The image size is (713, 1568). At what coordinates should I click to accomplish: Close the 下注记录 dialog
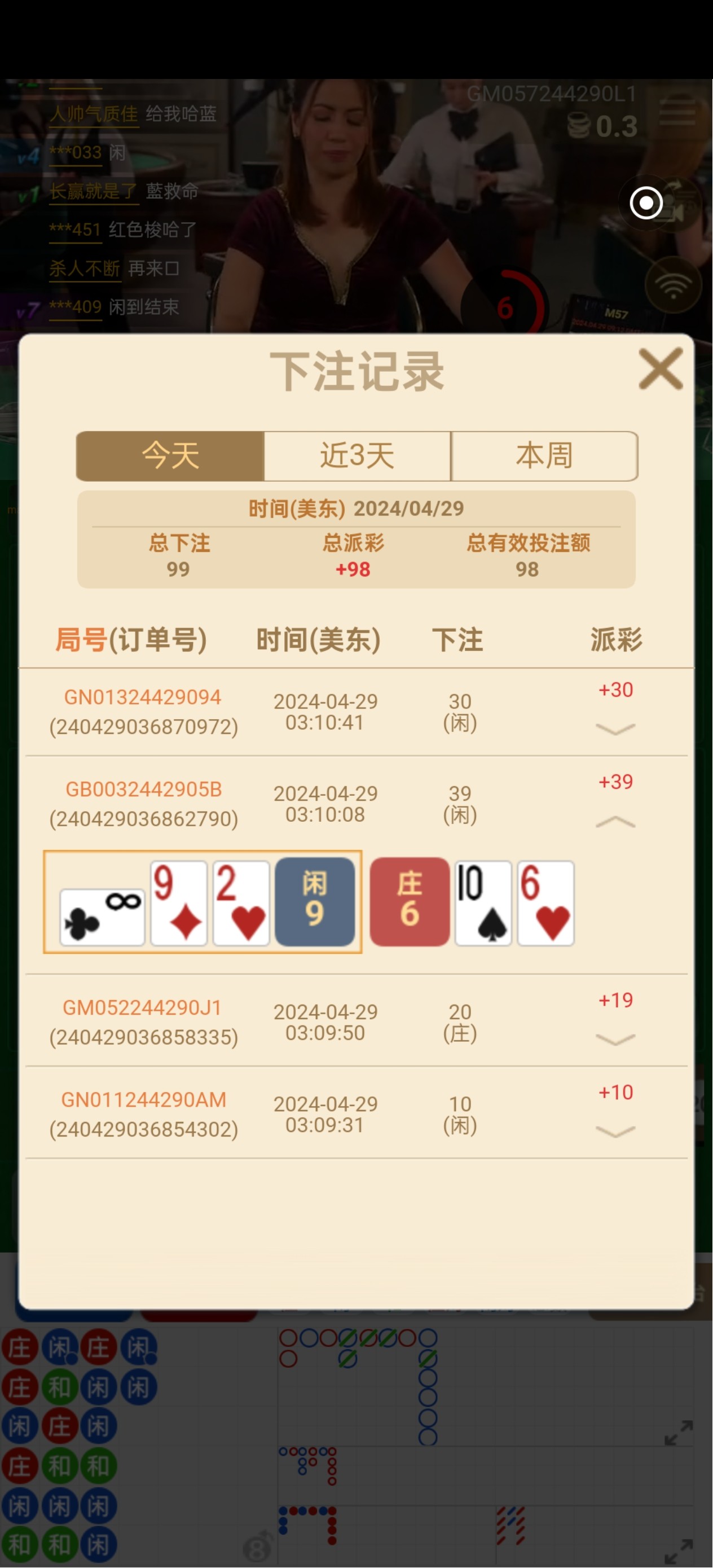660,368
